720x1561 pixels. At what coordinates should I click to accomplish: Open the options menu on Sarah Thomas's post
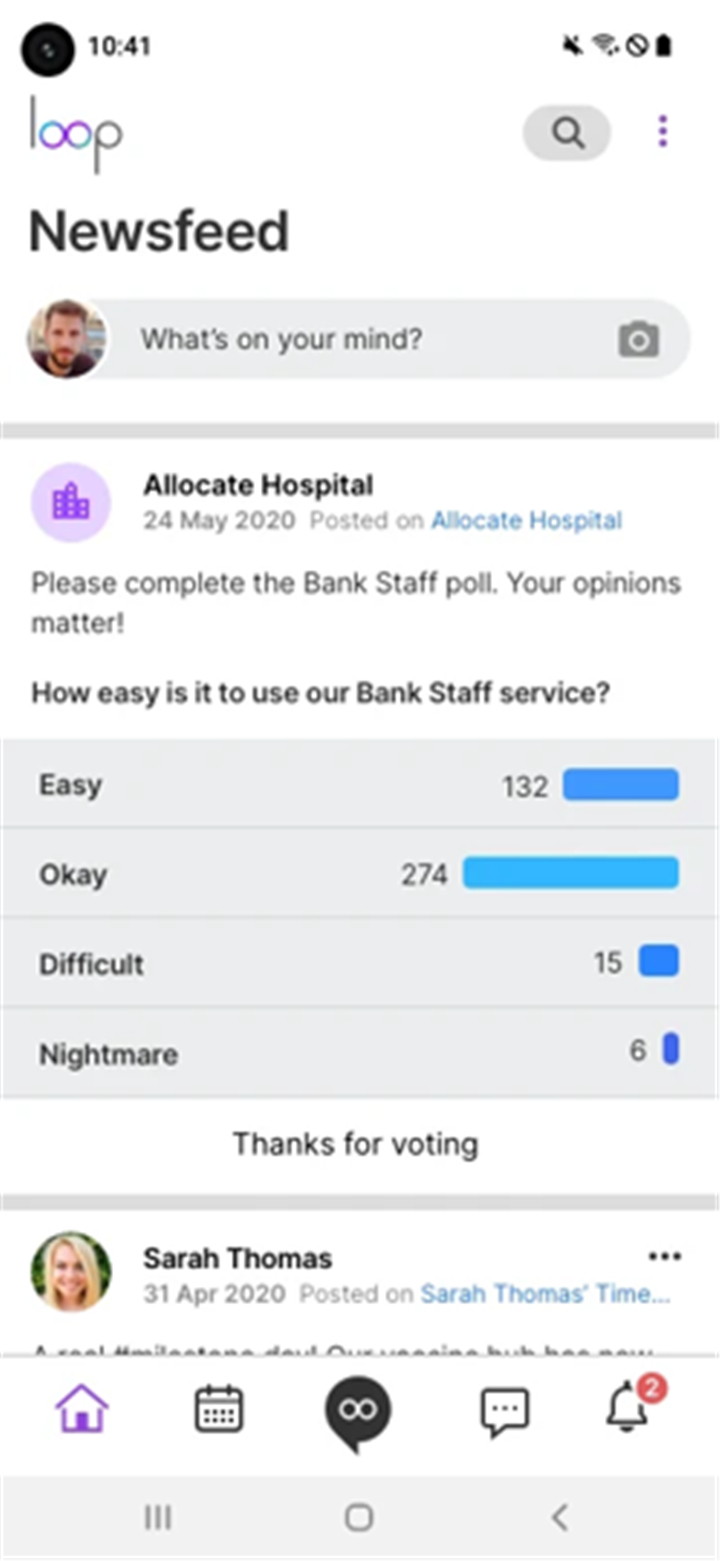coord(665,1257)
